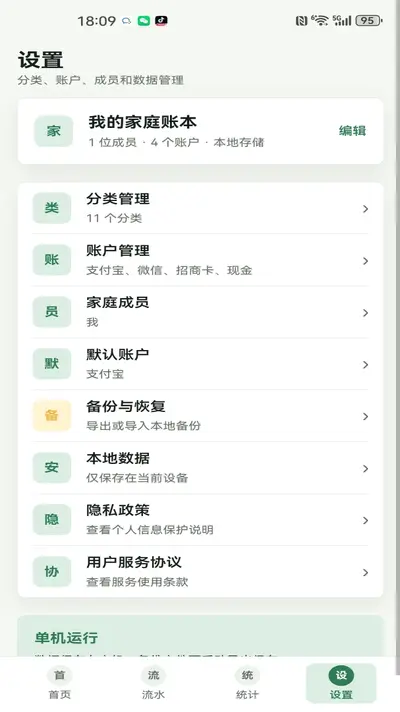Switch to the 流水 tab
Image resolution: width=400 pixels, height=712 pixels.
(x=153, y=683)
